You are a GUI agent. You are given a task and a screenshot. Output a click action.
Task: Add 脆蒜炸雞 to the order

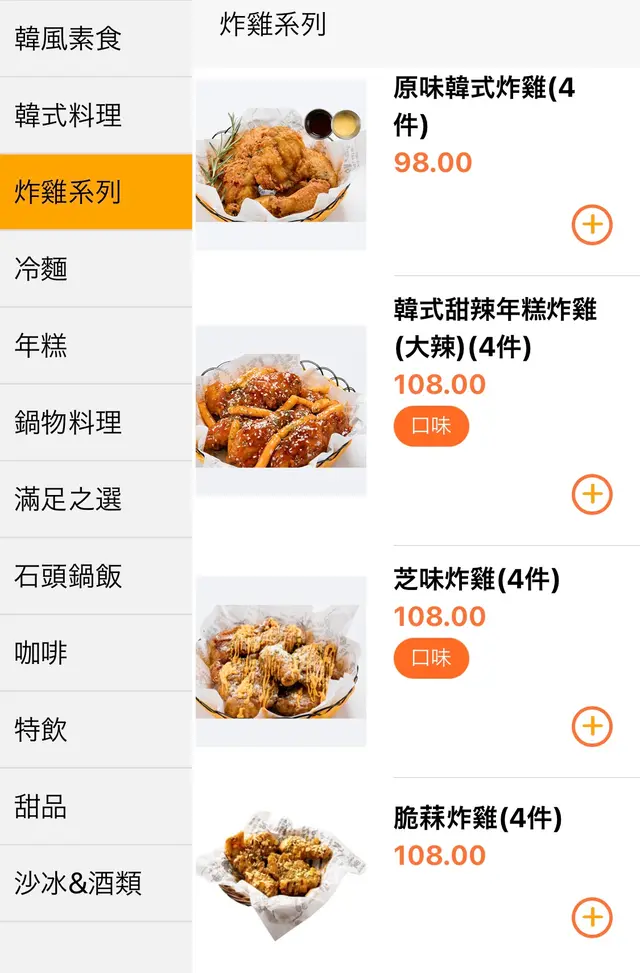tap(592, 918)
